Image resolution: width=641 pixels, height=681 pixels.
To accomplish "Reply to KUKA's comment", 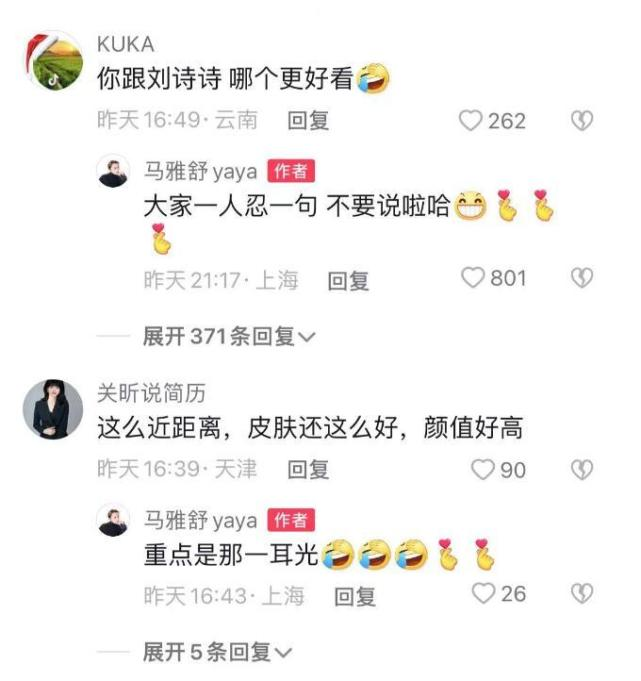I will (x=308, y=121).
